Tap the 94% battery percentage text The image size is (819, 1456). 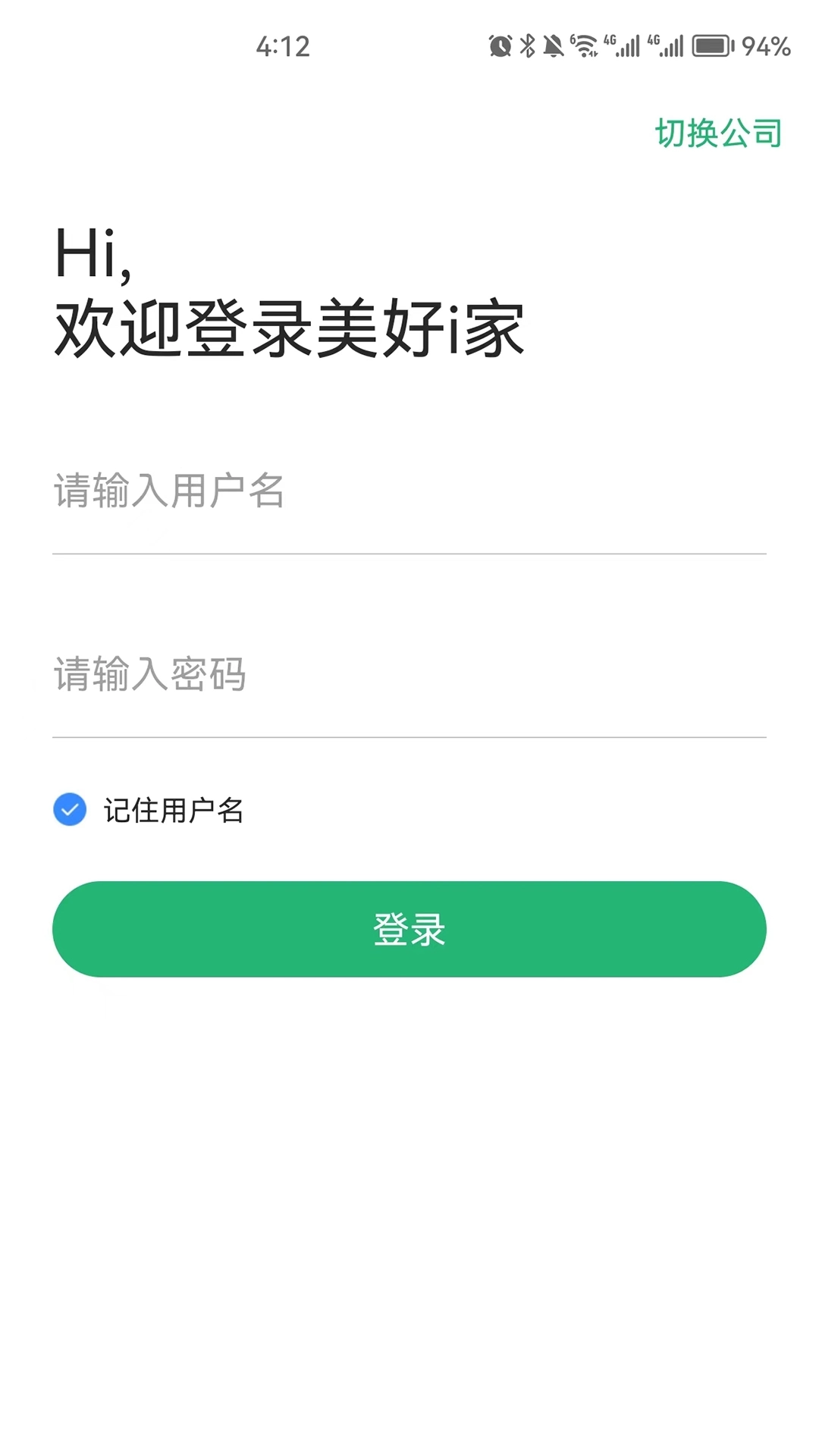tap(765, 45)
